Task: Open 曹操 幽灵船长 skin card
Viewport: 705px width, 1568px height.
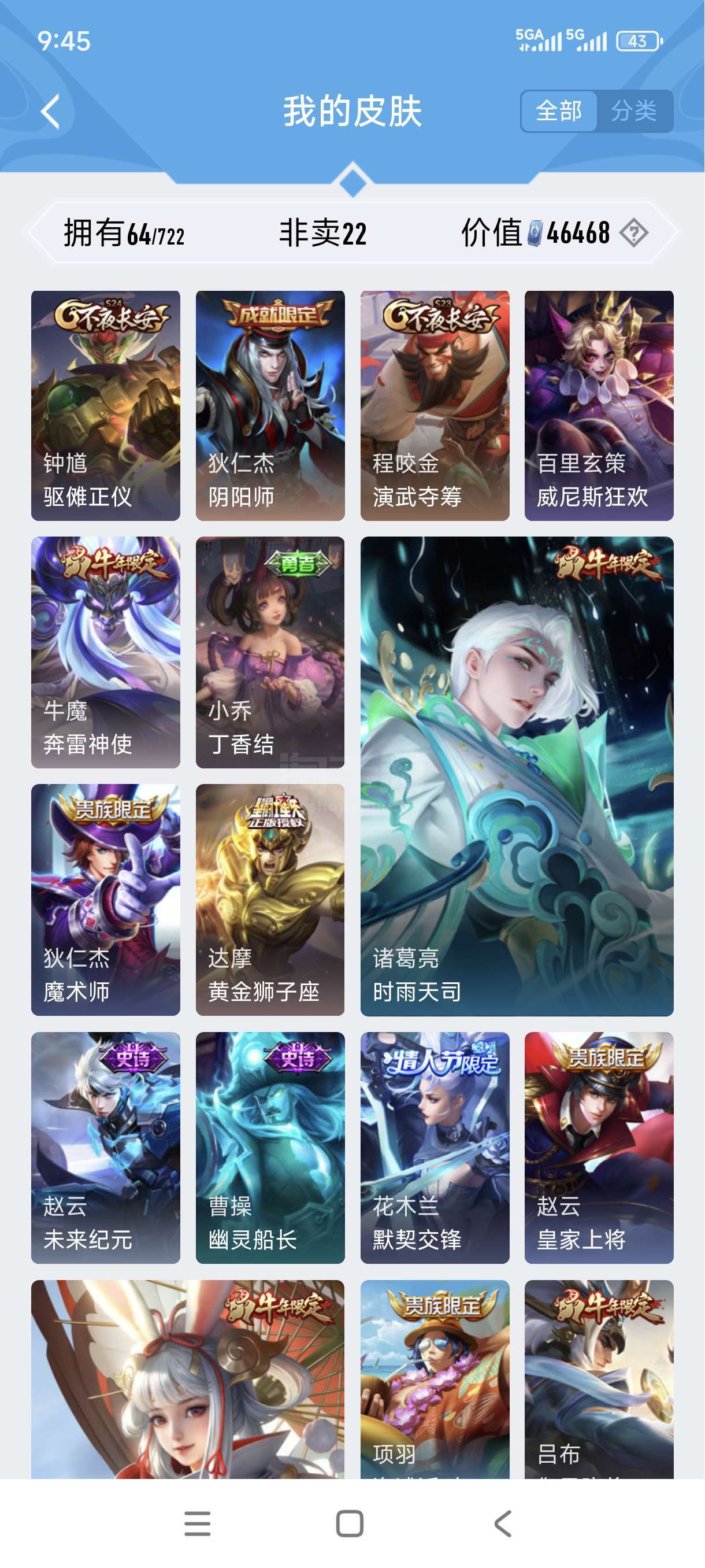Action: click(270, 1148)
